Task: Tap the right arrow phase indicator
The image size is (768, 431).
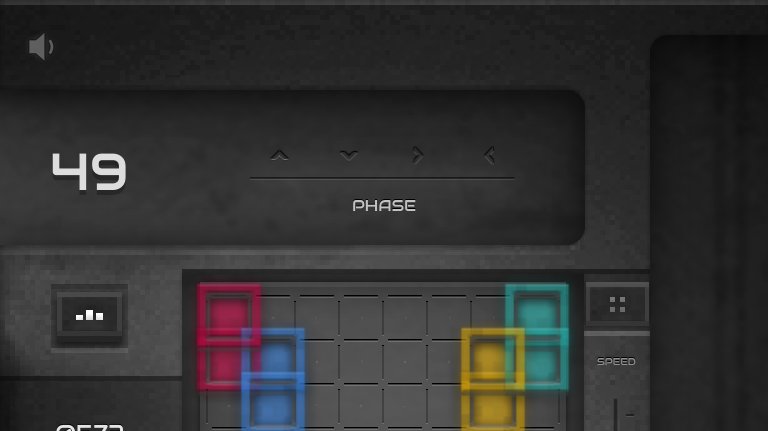Action: (418, 155)
